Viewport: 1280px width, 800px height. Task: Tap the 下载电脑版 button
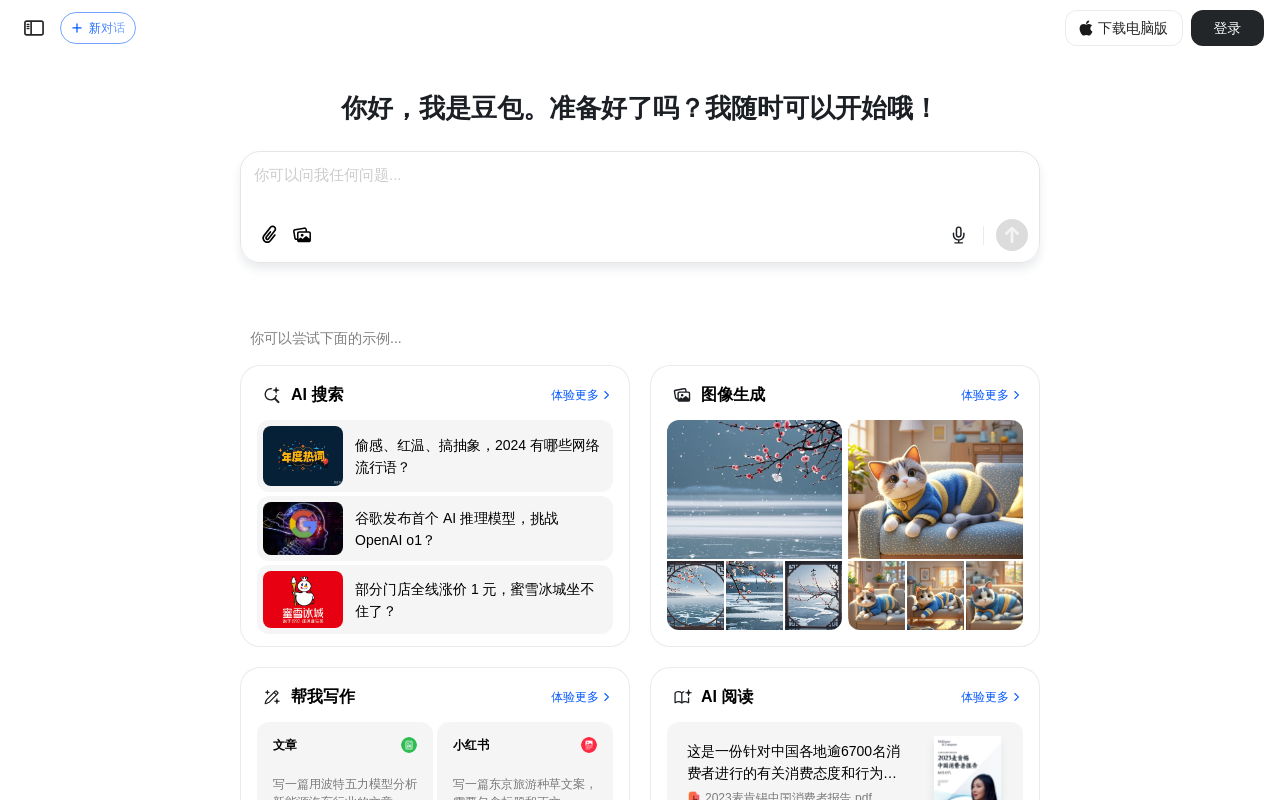click(1123, 28)
